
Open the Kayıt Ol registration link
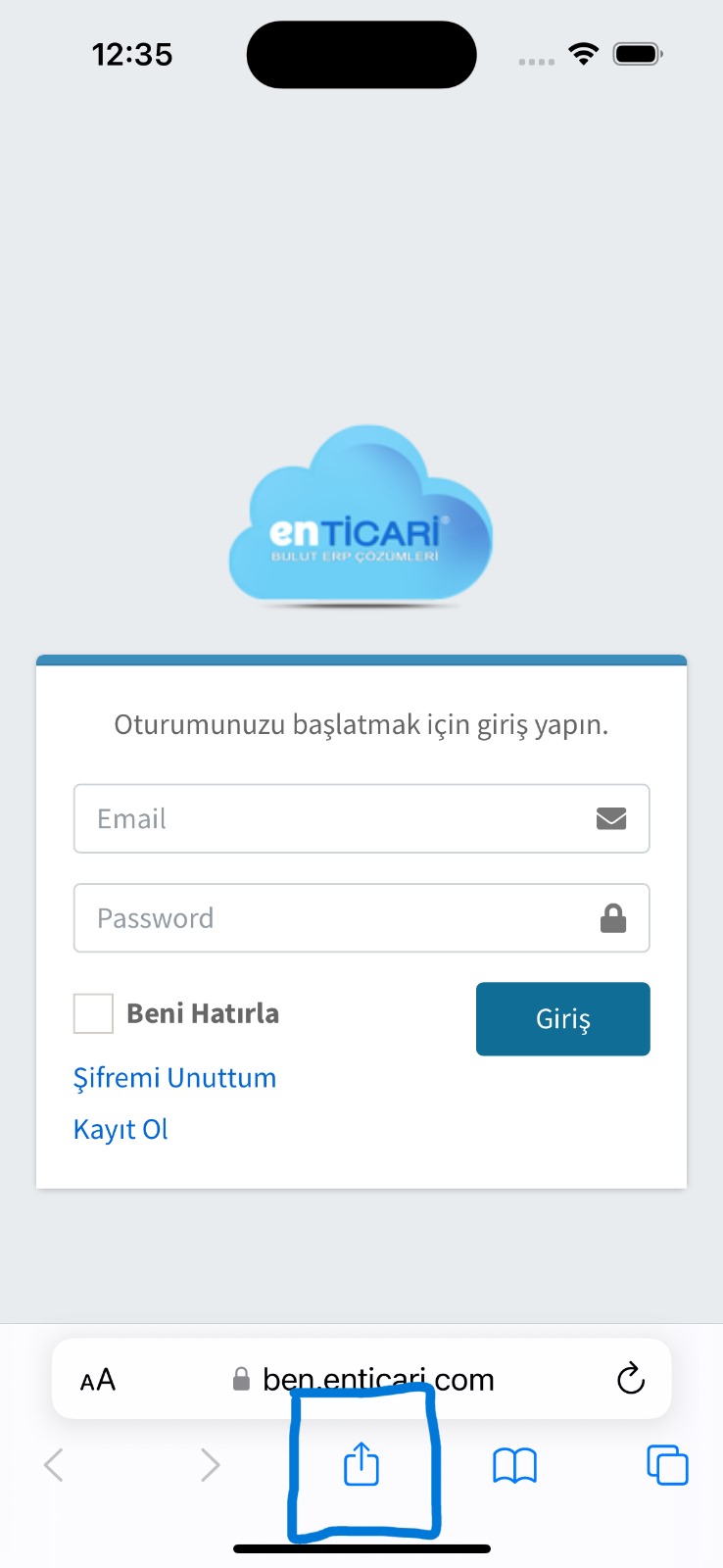(120, 1129)
